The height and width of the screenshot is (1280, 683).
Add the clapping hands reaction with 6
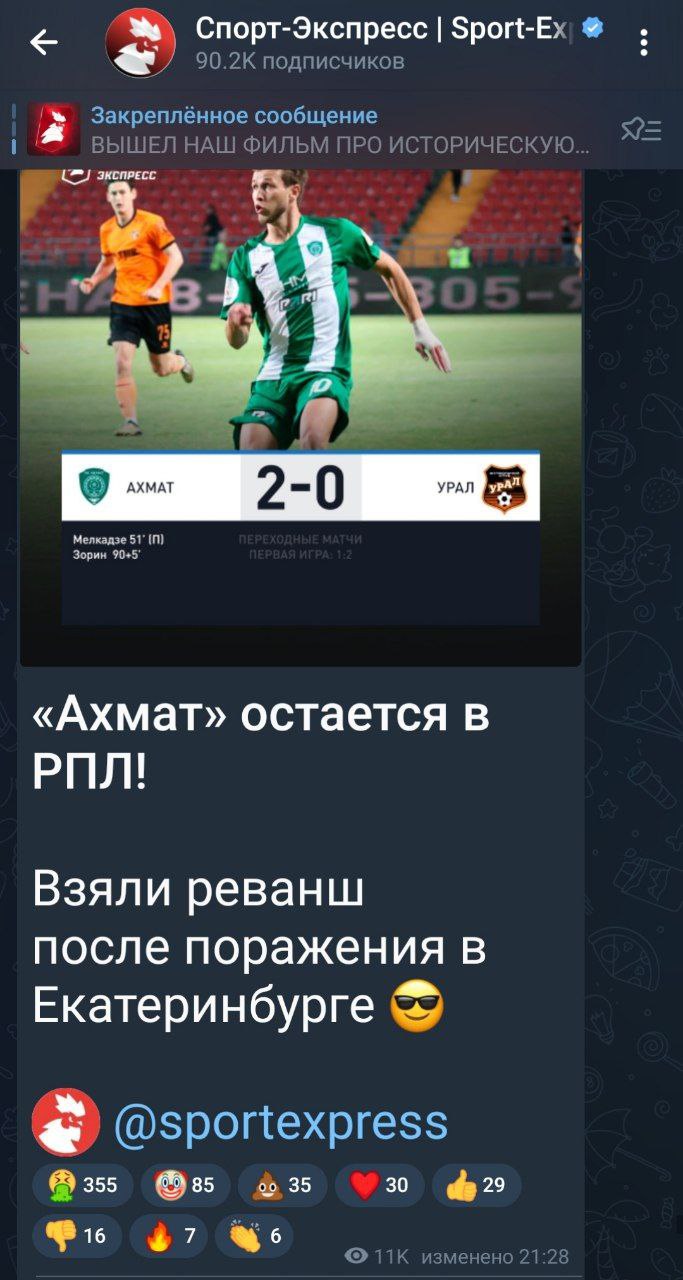[x=253, y=1236]
